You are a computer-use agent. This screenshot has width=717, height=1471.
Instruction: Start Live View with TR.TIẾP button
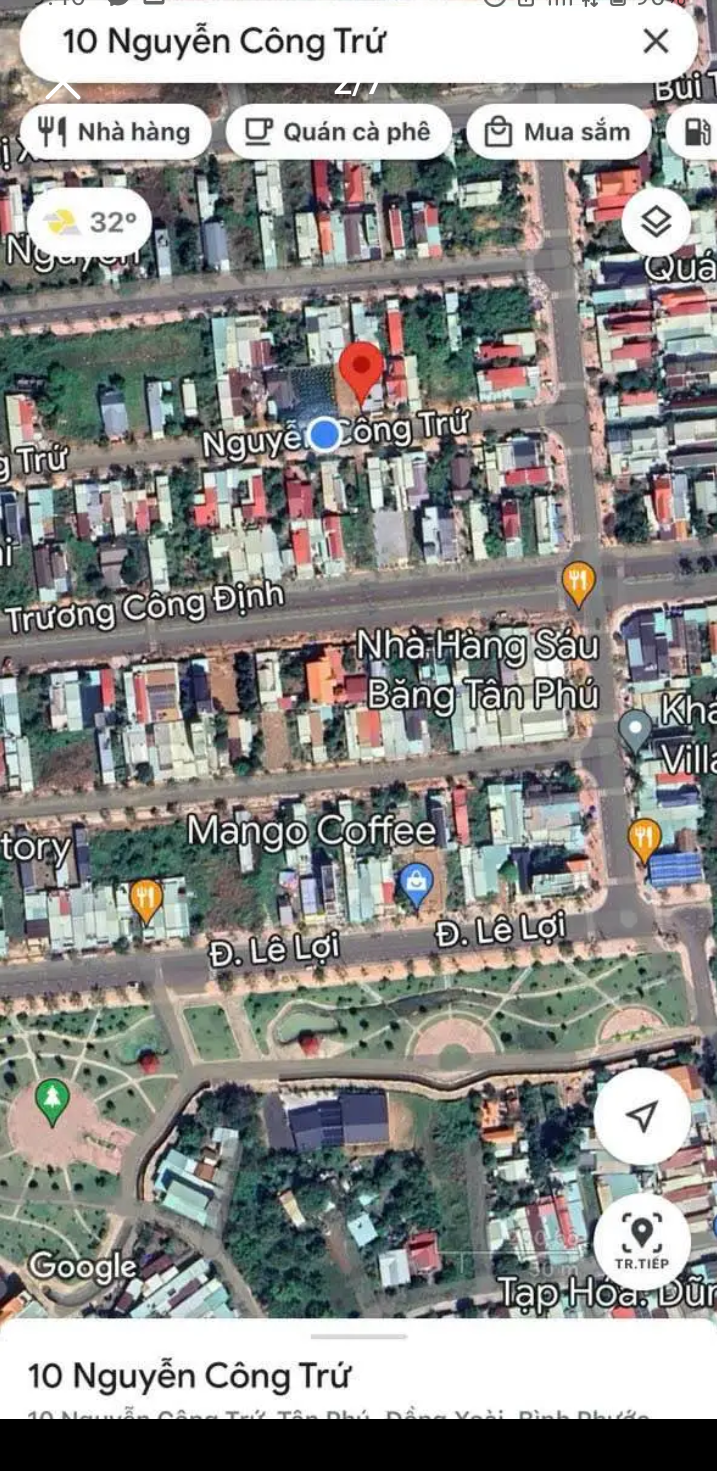[641, 1241]
